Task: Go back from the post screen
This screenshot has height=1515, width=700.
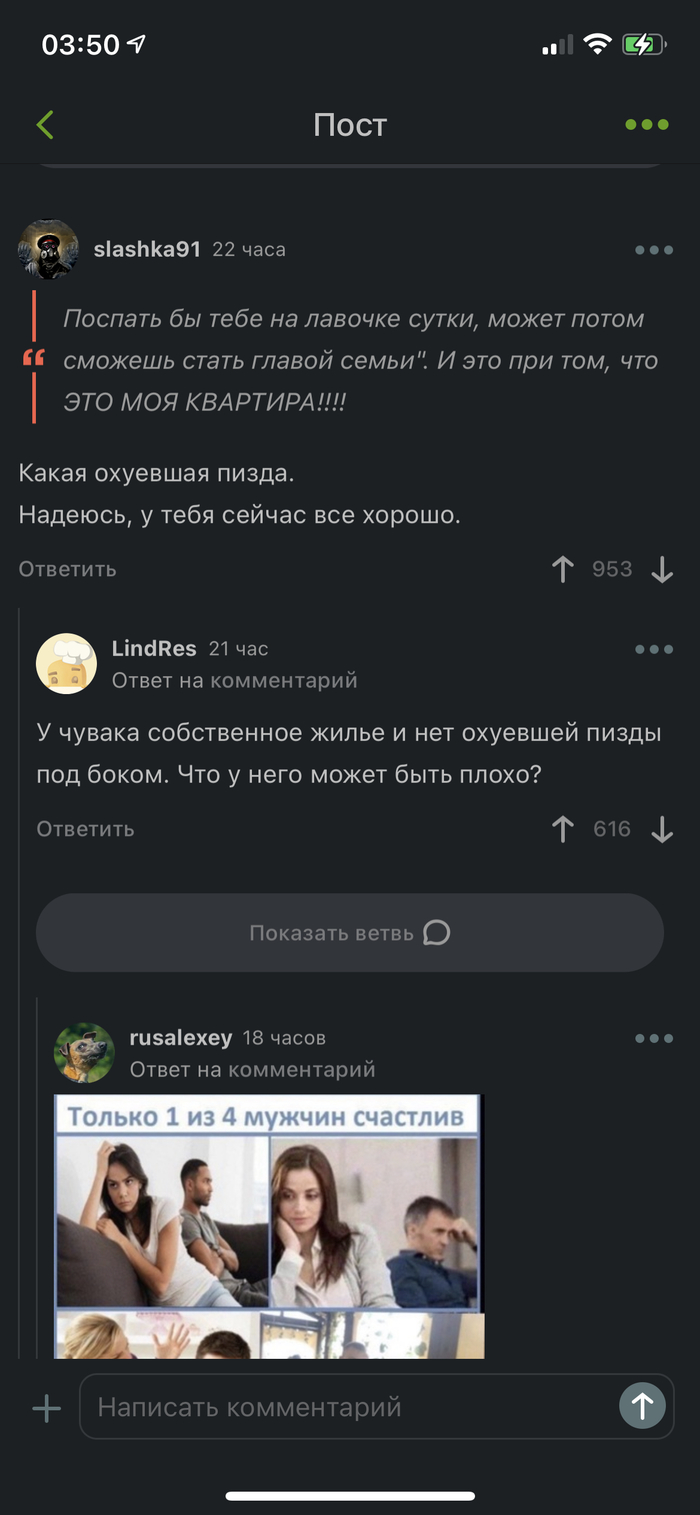Action: pos(45,125)
